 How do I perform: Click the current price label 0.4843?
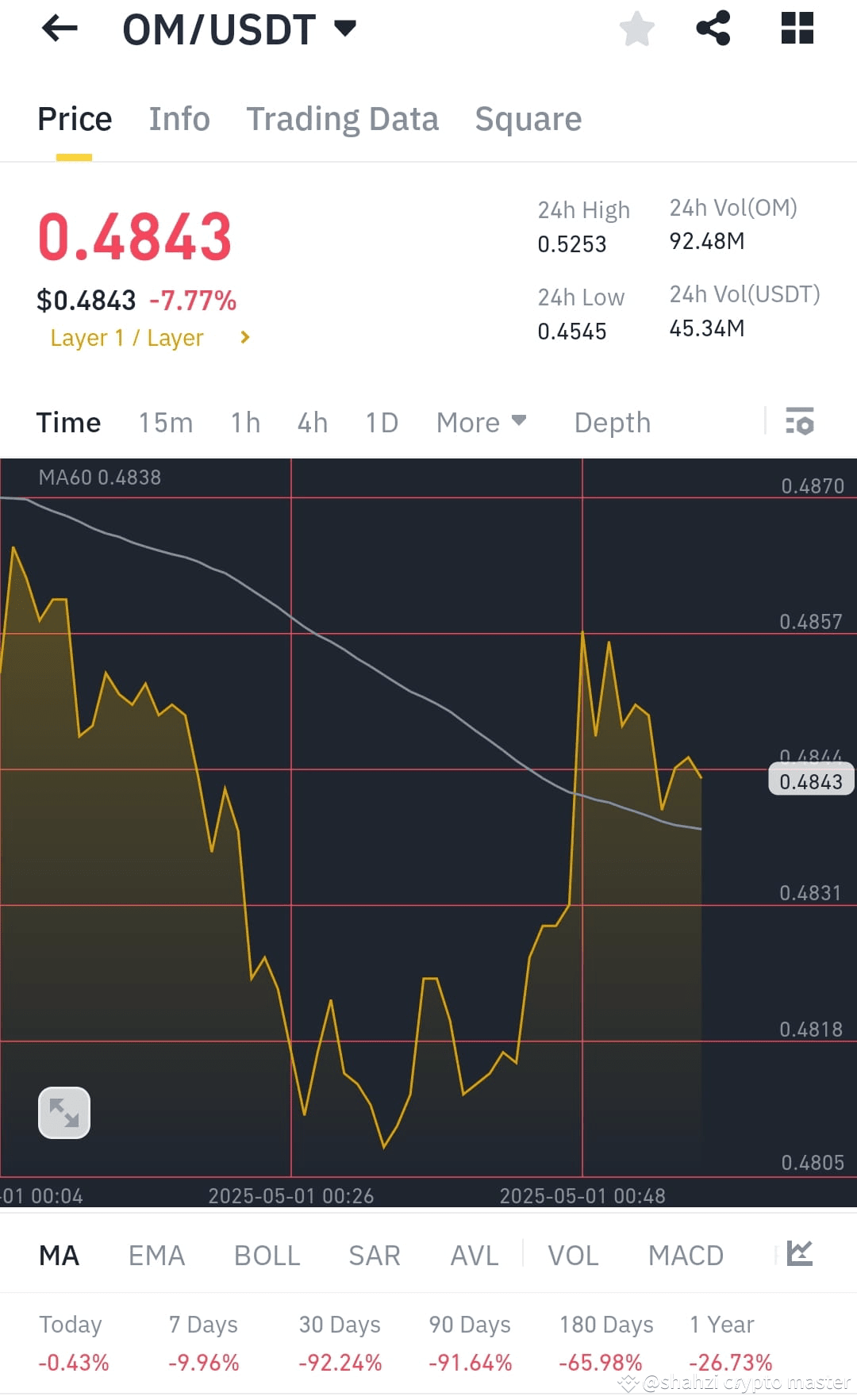click(x=811, y=781)
